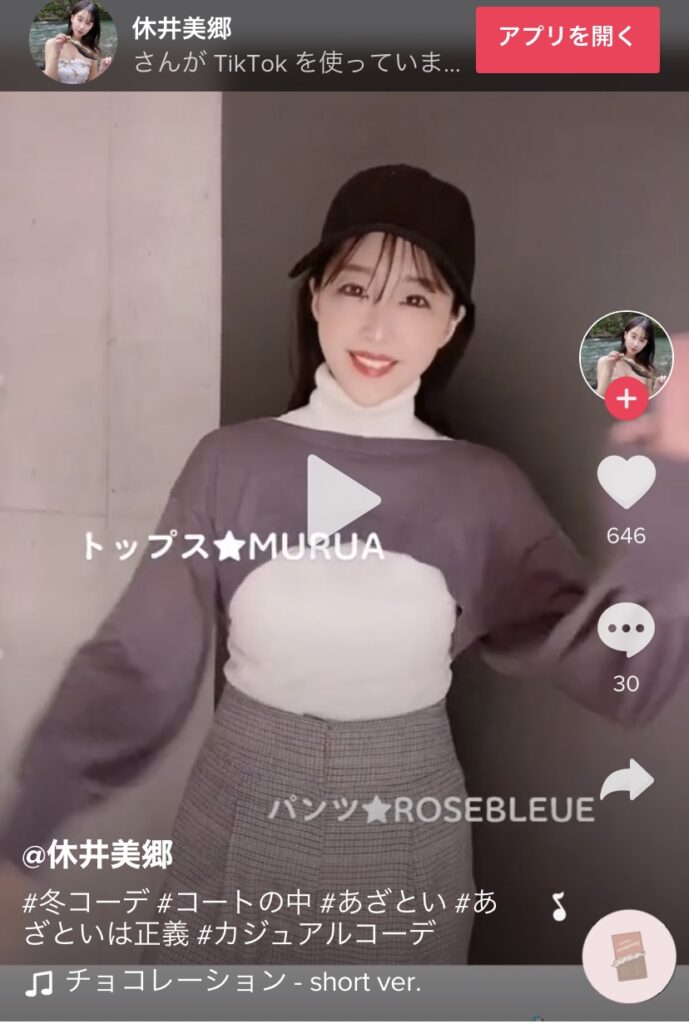The image size is (689, 1024).
Task: Open the profile avatar in the top banner
Action: (x=72, y=40)
